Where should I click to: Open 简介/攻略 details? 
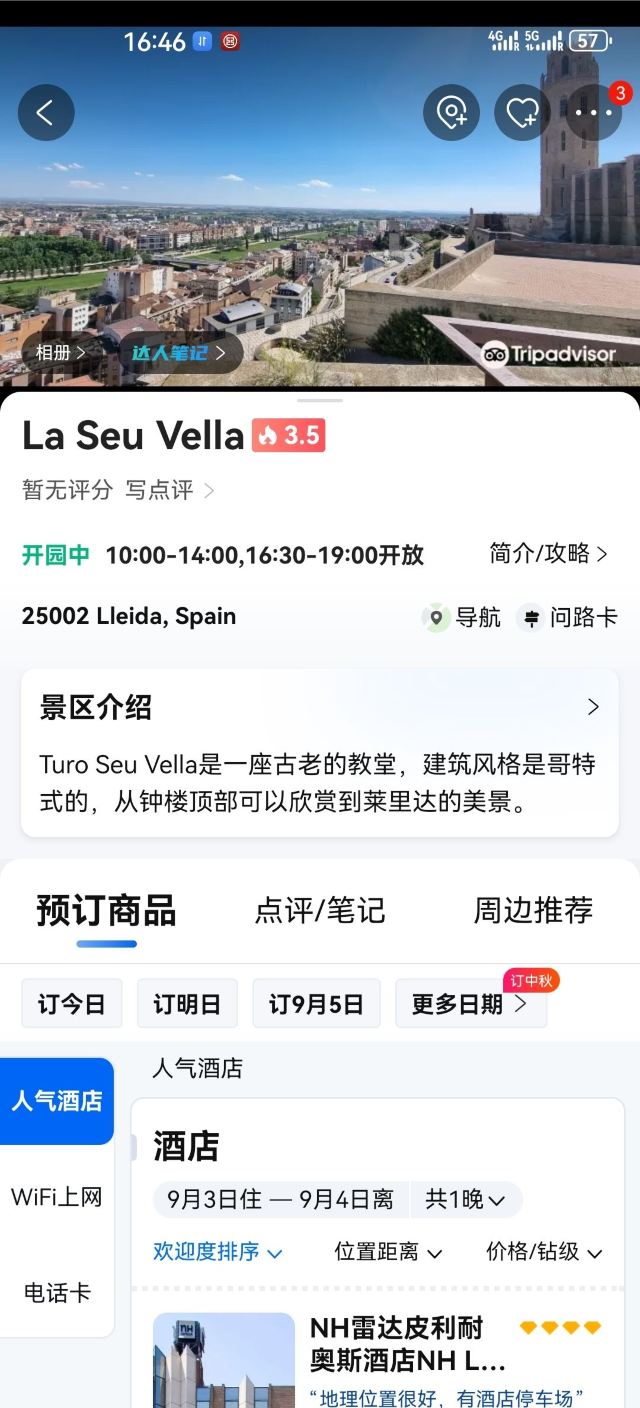(549, 554)
